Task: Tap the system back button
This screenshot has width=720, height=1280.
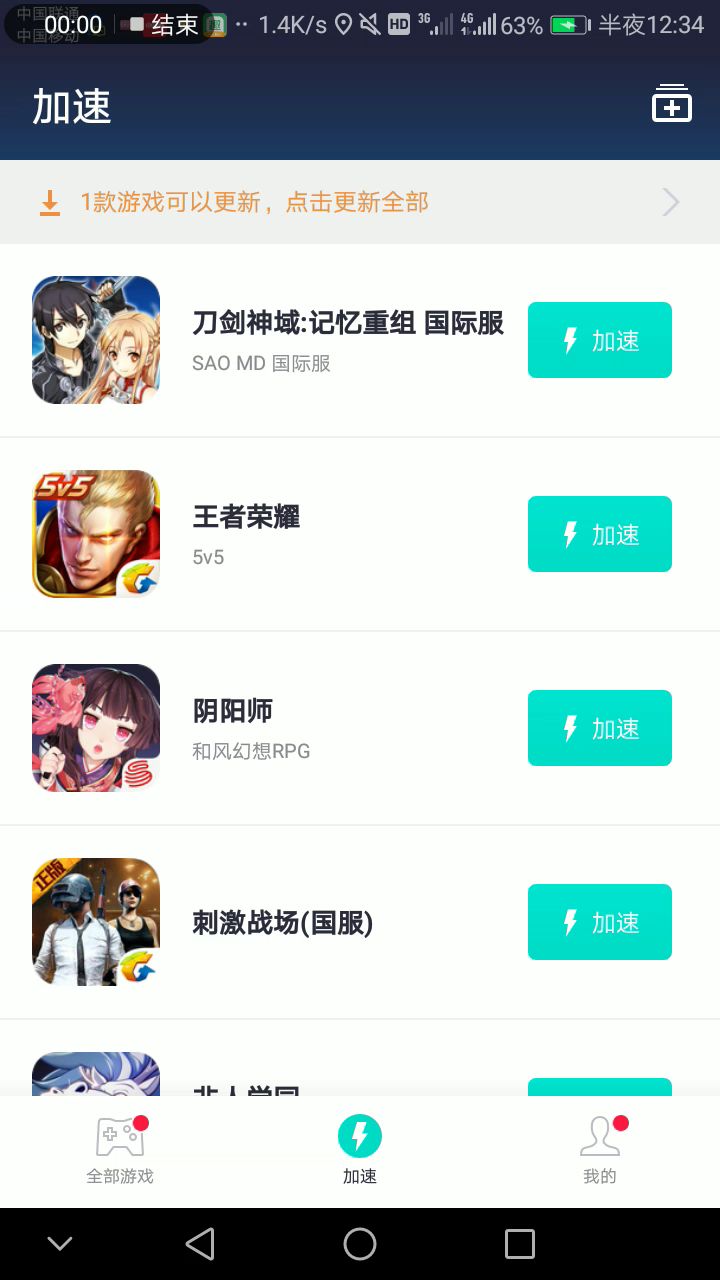Action: pos(200,1244)
